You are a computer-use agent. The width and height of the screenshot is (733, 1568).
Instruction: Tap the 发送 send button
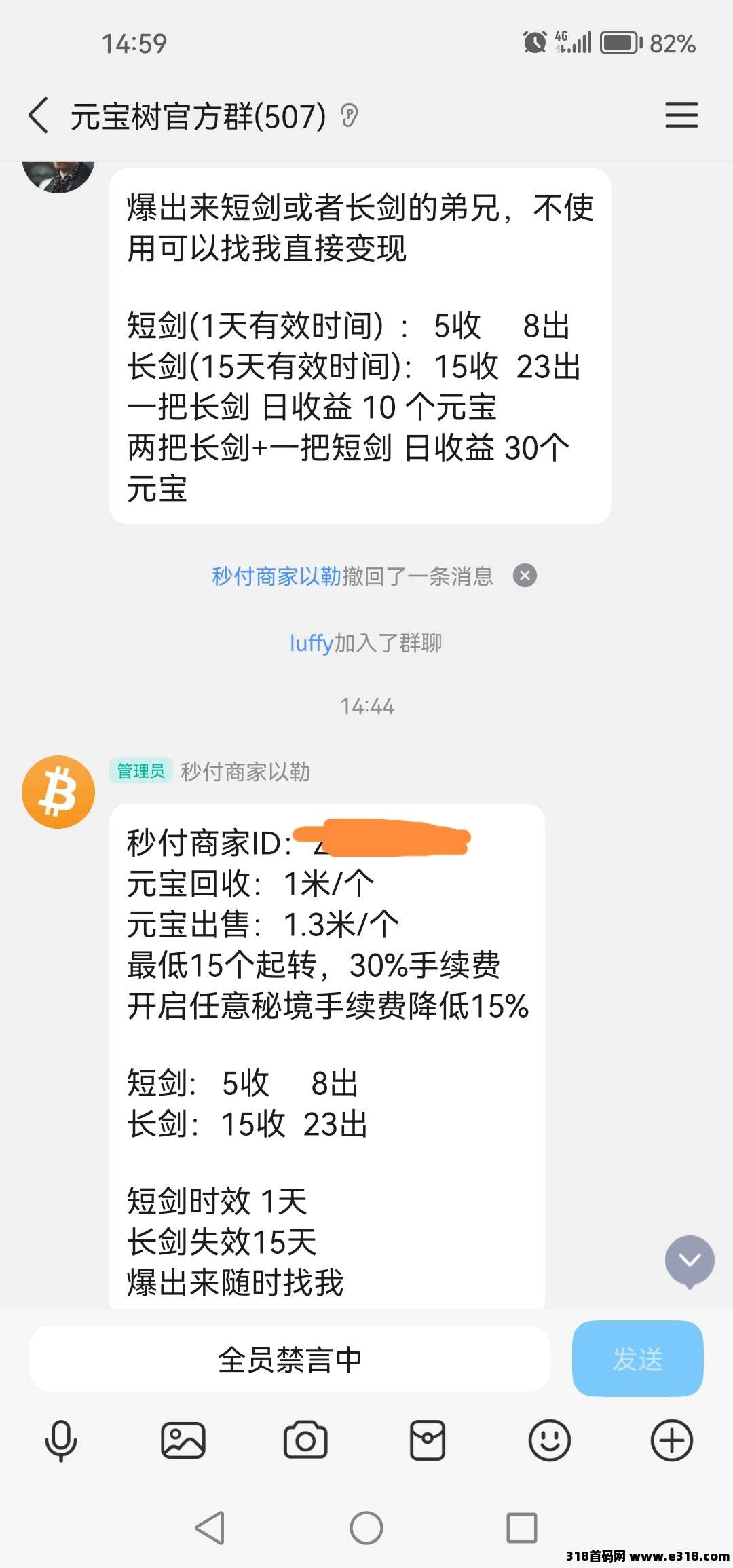[x=637, y=1360]
